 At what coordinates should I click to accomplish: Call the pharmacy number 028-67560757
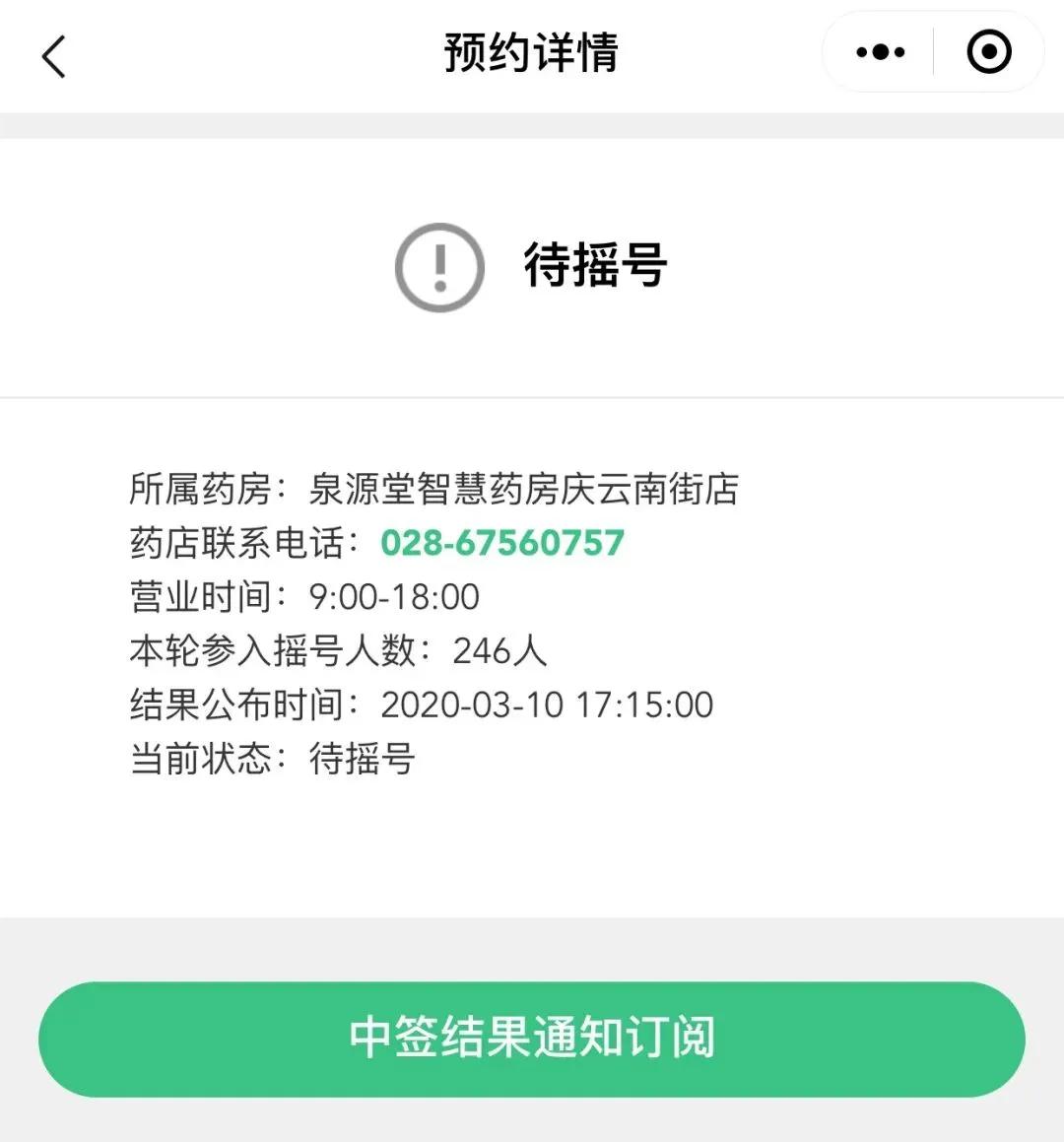coord(502,543)
